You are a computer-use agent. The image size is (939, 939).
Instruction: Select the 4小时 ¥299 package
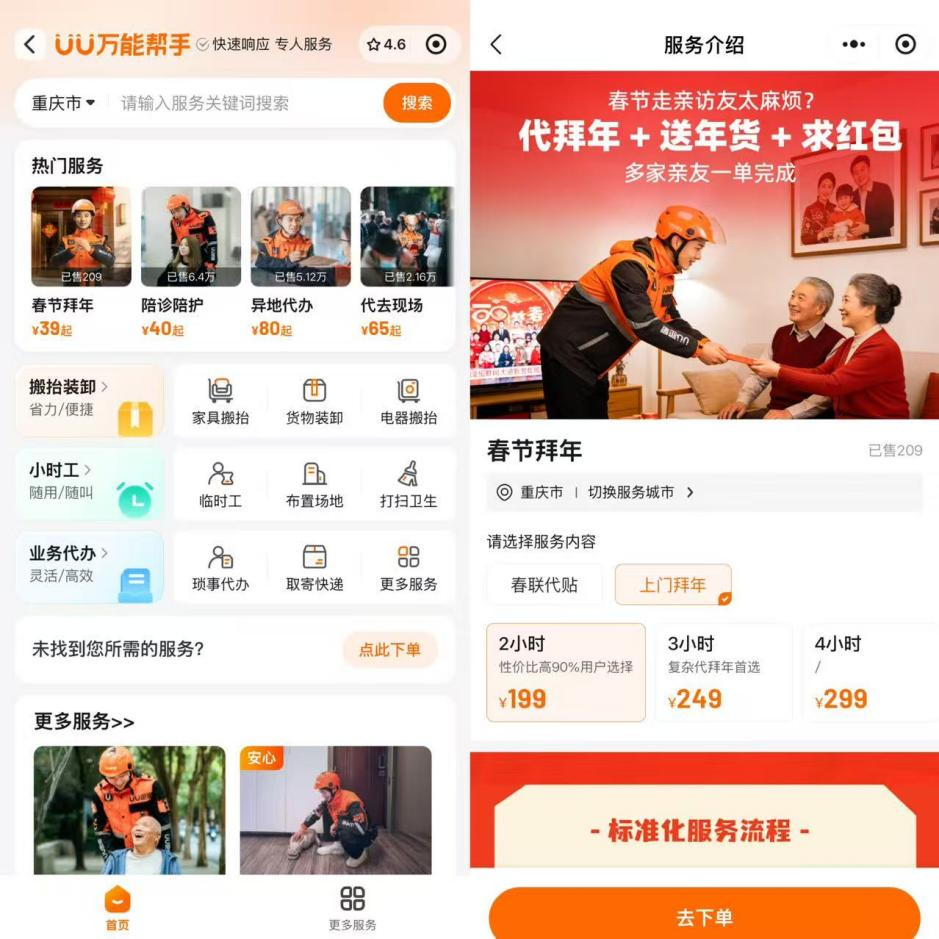click(x=868, y=672)
